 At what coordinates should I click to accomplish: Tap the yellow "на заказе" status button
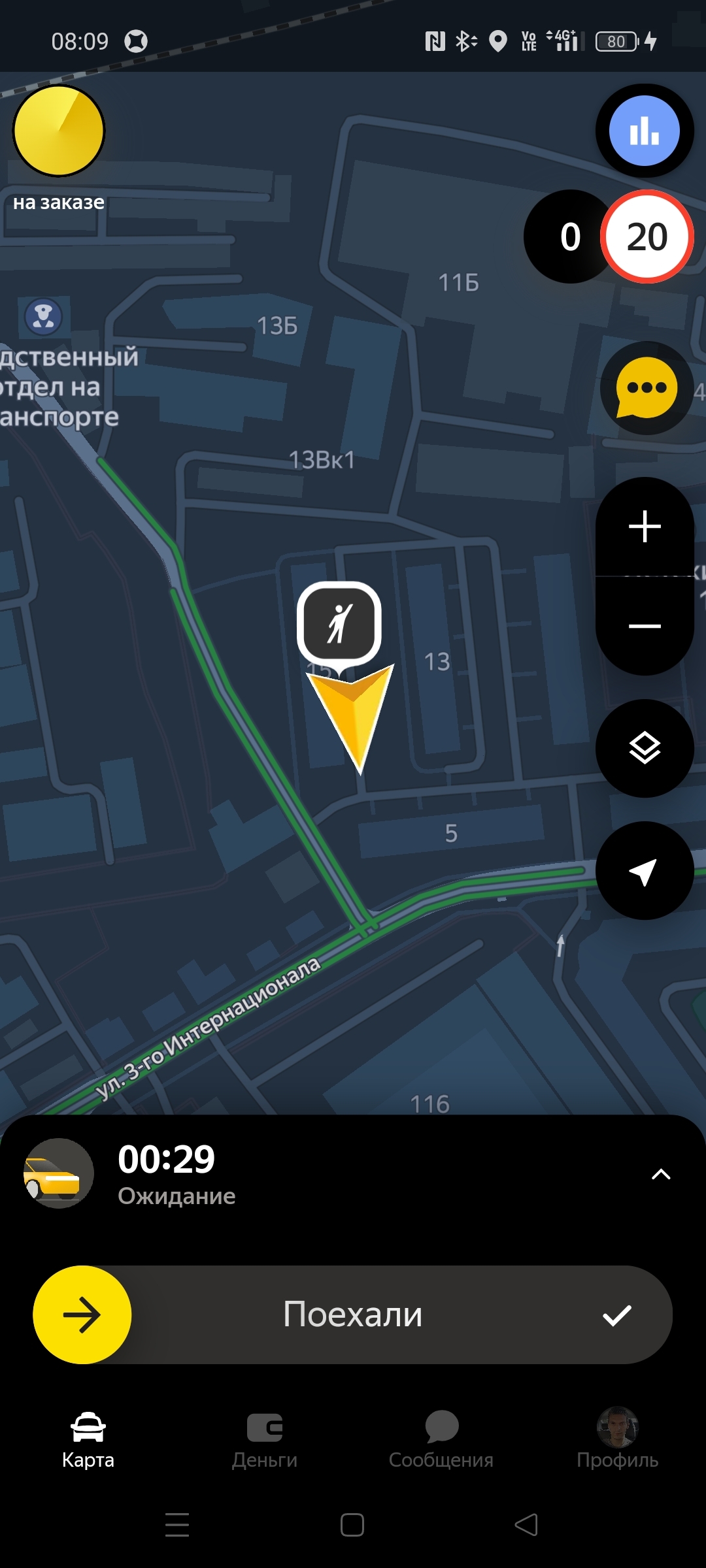[59, 131]
